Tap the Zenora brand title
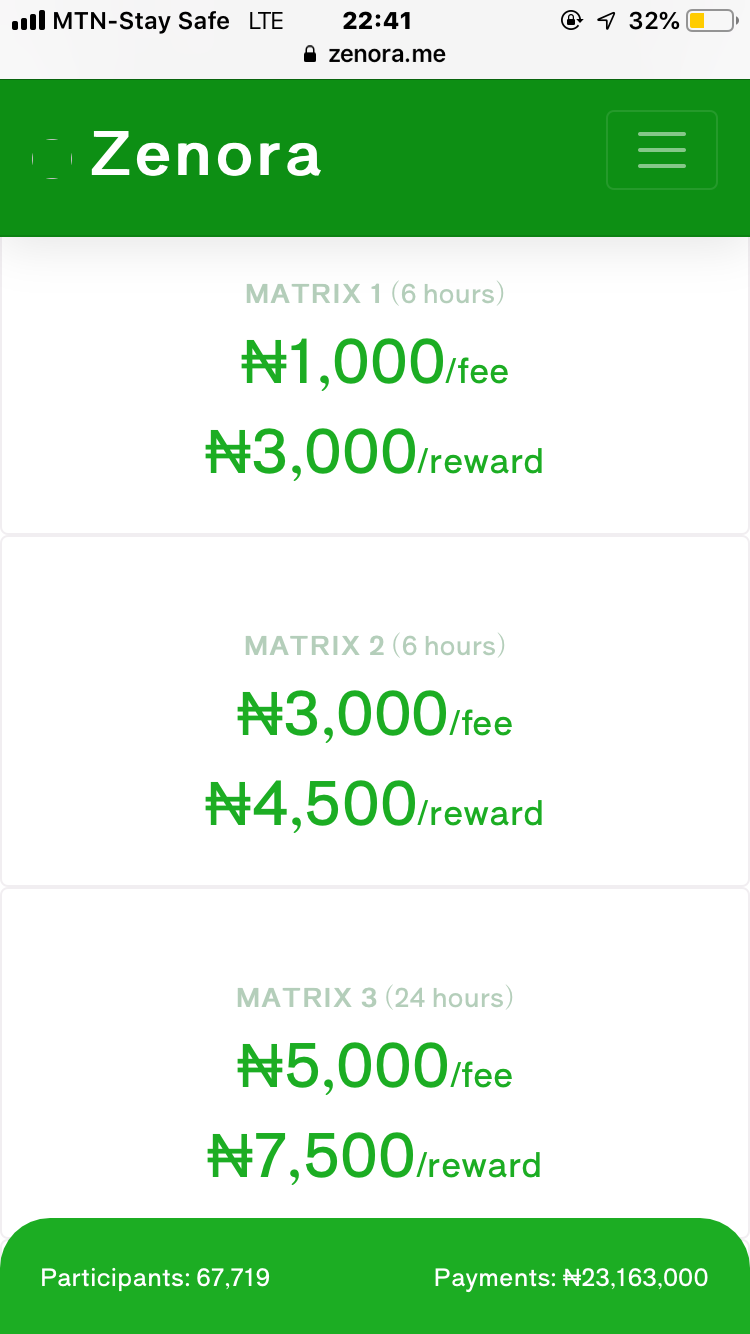Screen dimensions: 750x1334 (205, 156)
